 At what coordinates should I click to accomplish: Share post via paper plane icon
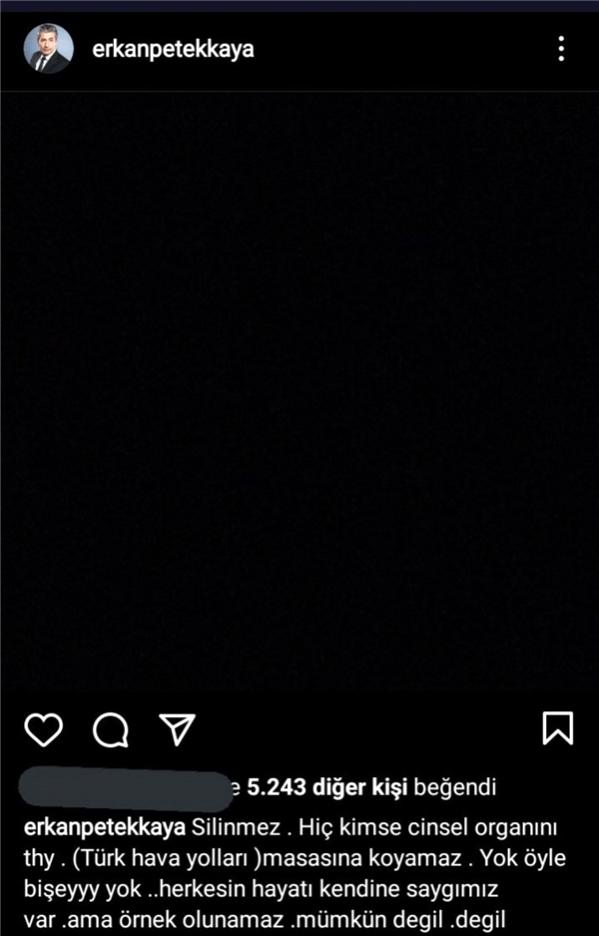pos(177,729)
